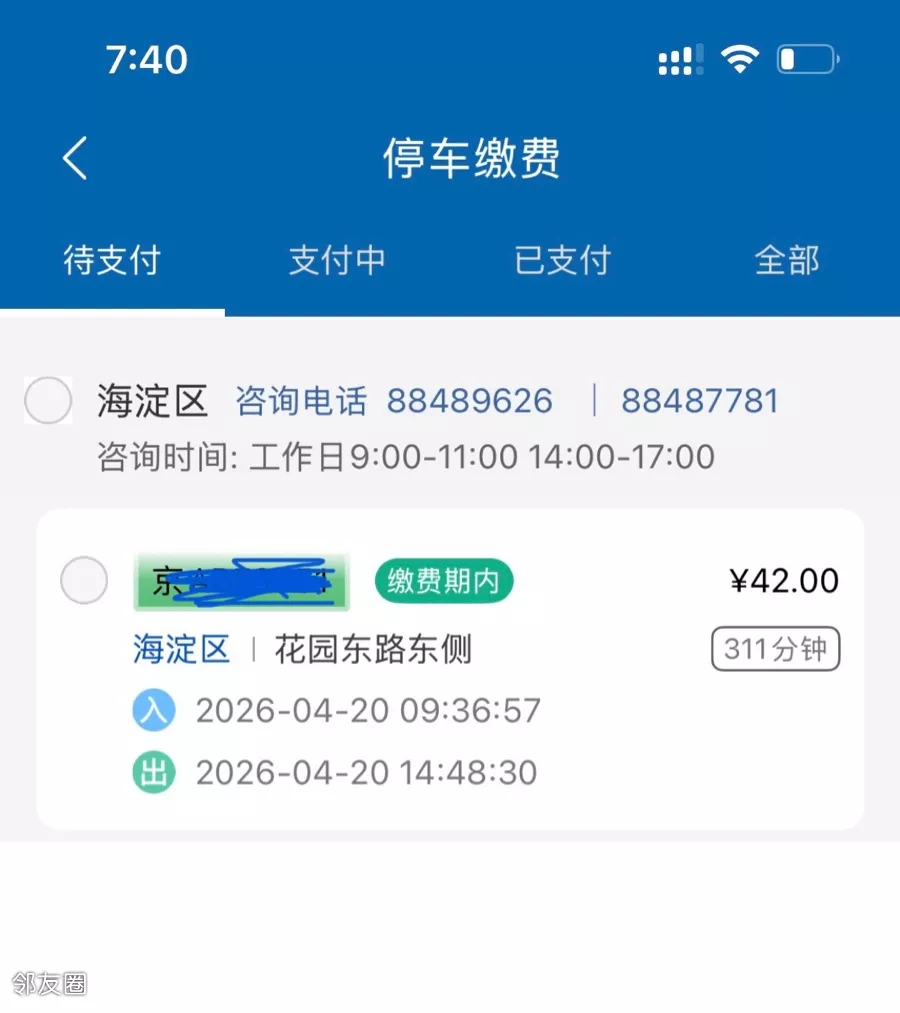Screen dimensions: 900x1013
Task: Go back from the 停车缴费 page
Action: coord(76,159)
